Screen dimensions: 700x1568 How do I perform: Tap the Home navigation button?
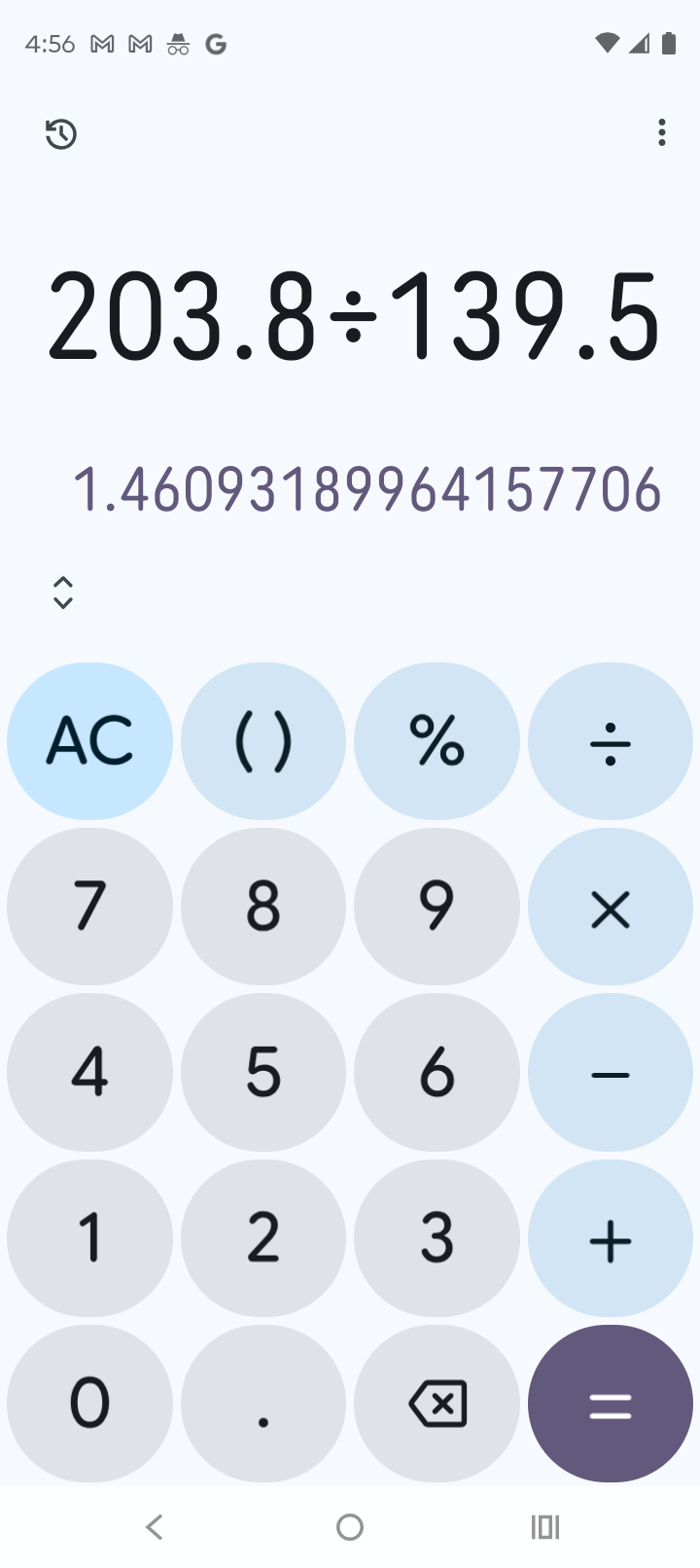point(349,1527)
